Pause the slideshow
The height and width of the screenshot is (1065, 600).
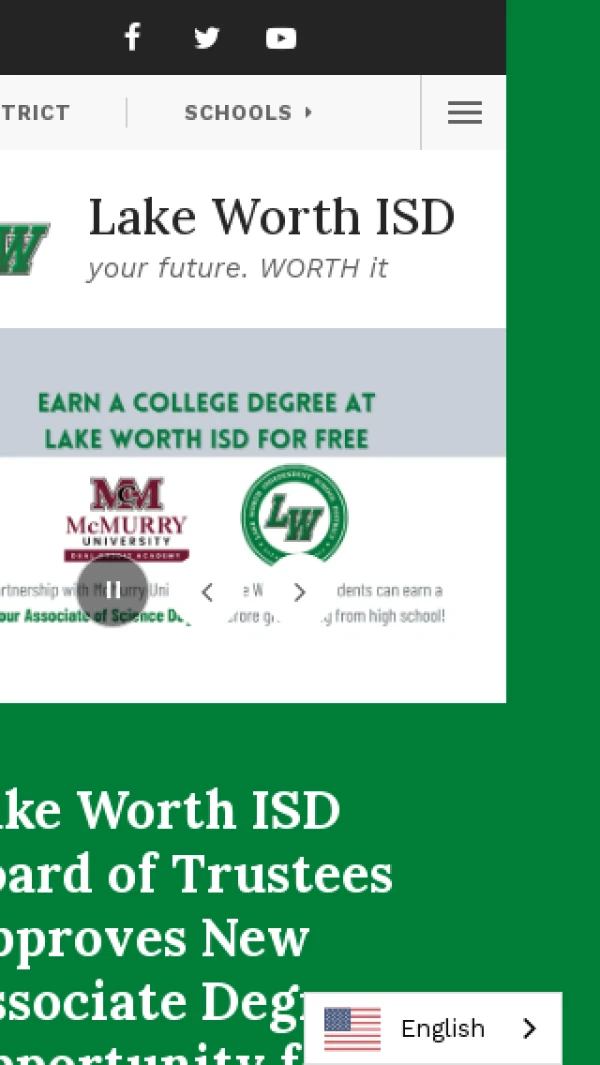(113, 592)
